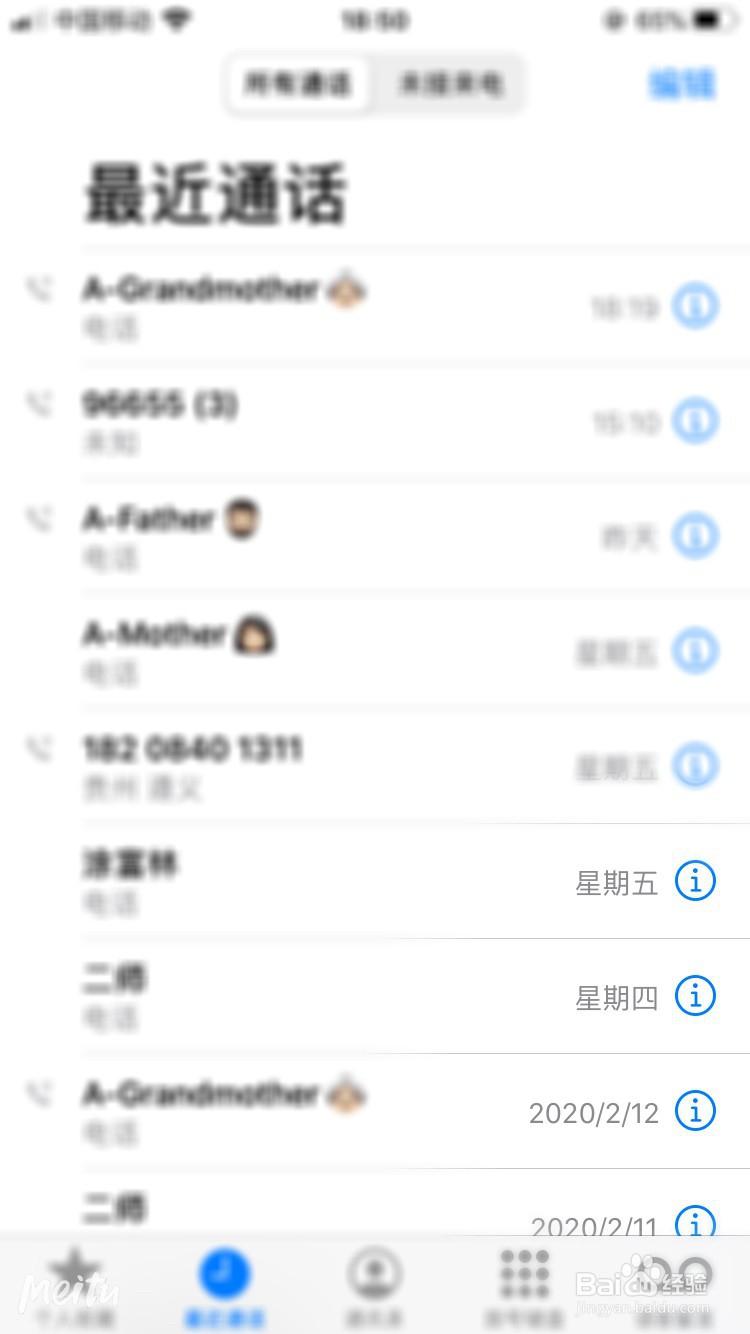The image size is (750, 1334).
Task: Open info for 二师's Thursday call
Action: [696, 996]
